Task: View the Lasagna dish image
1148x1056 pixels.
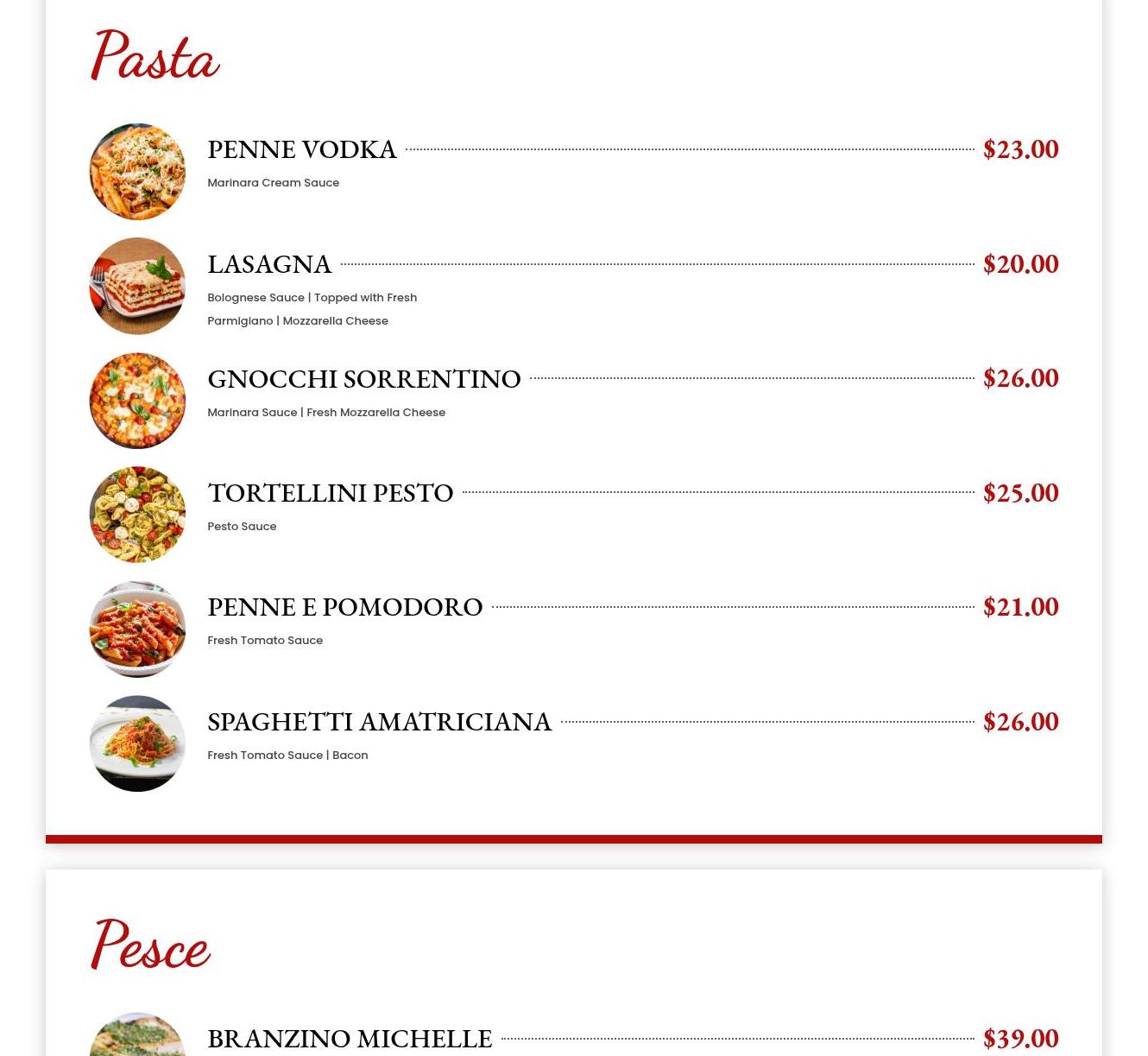Action: point(137,286)
